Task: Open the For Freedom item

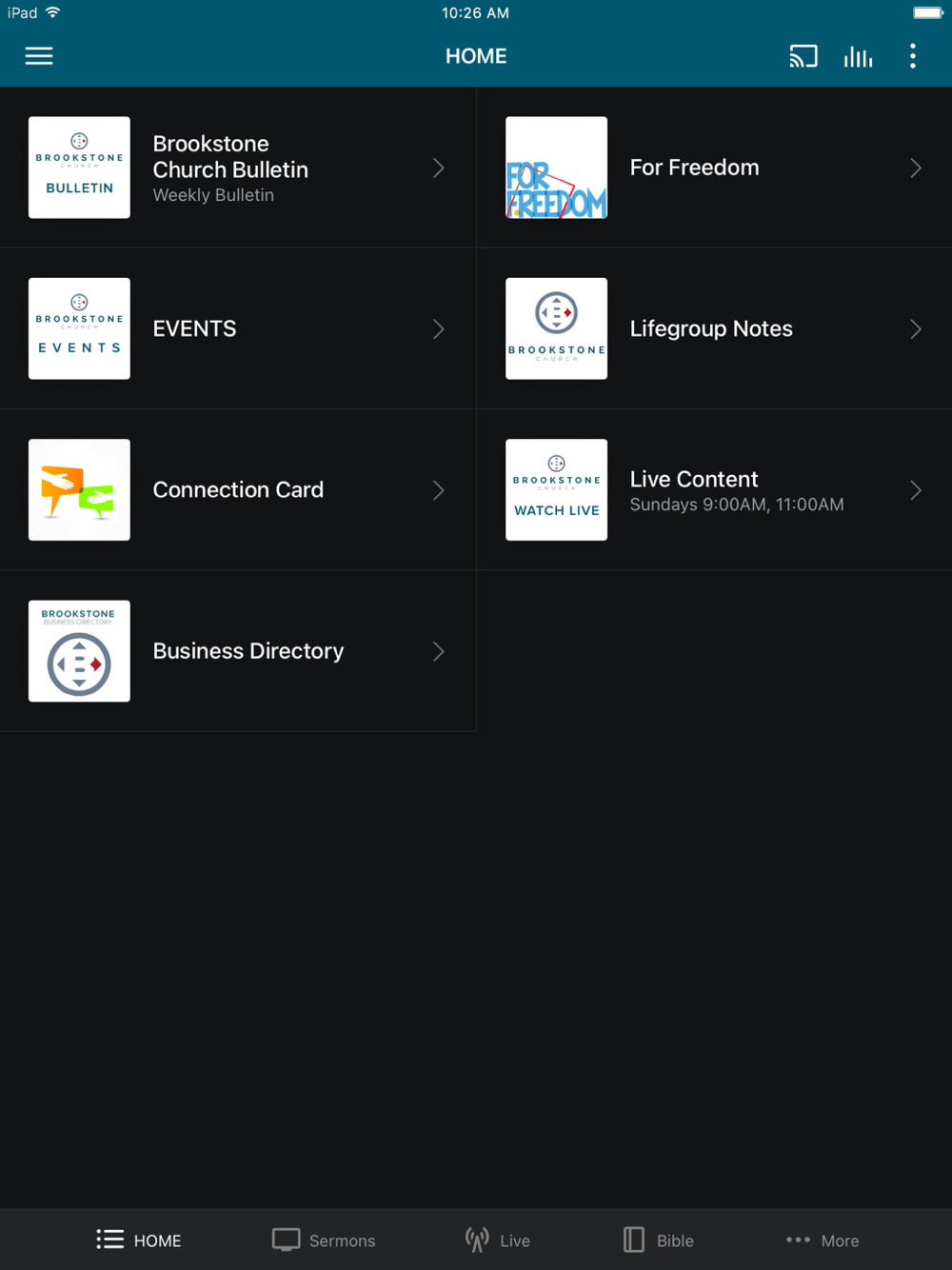Action: pyautogui.click(x=714, y=168)
